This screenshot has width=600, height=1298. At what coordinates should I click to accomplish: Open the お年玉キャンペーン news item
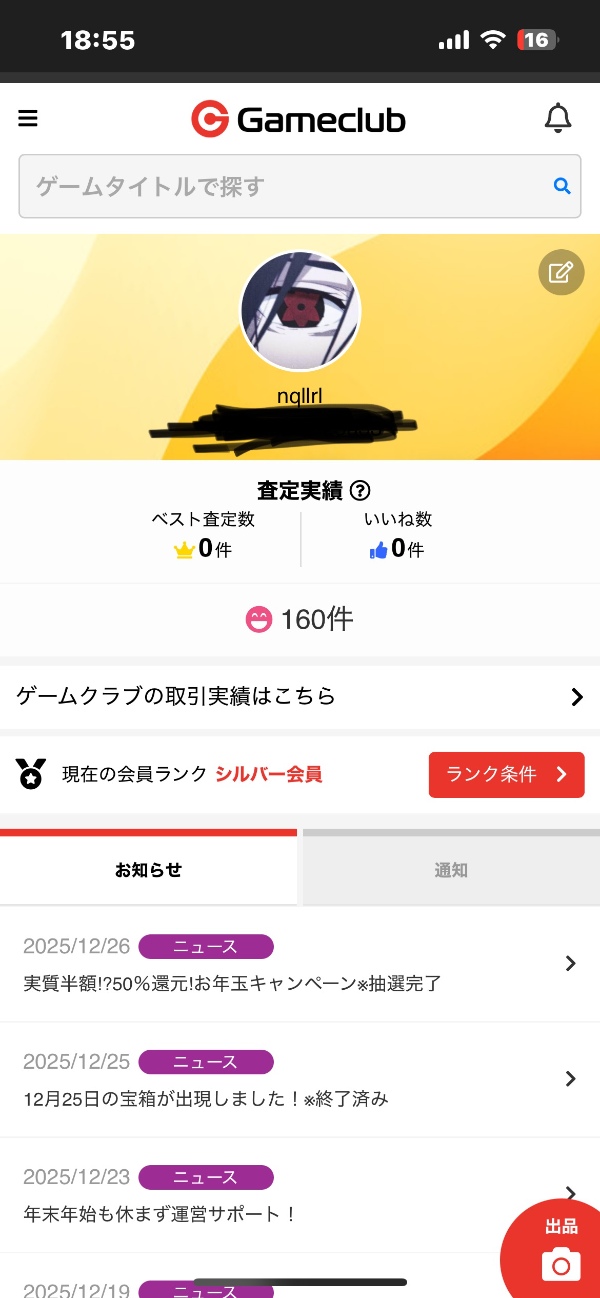click(x=300, y=964)
